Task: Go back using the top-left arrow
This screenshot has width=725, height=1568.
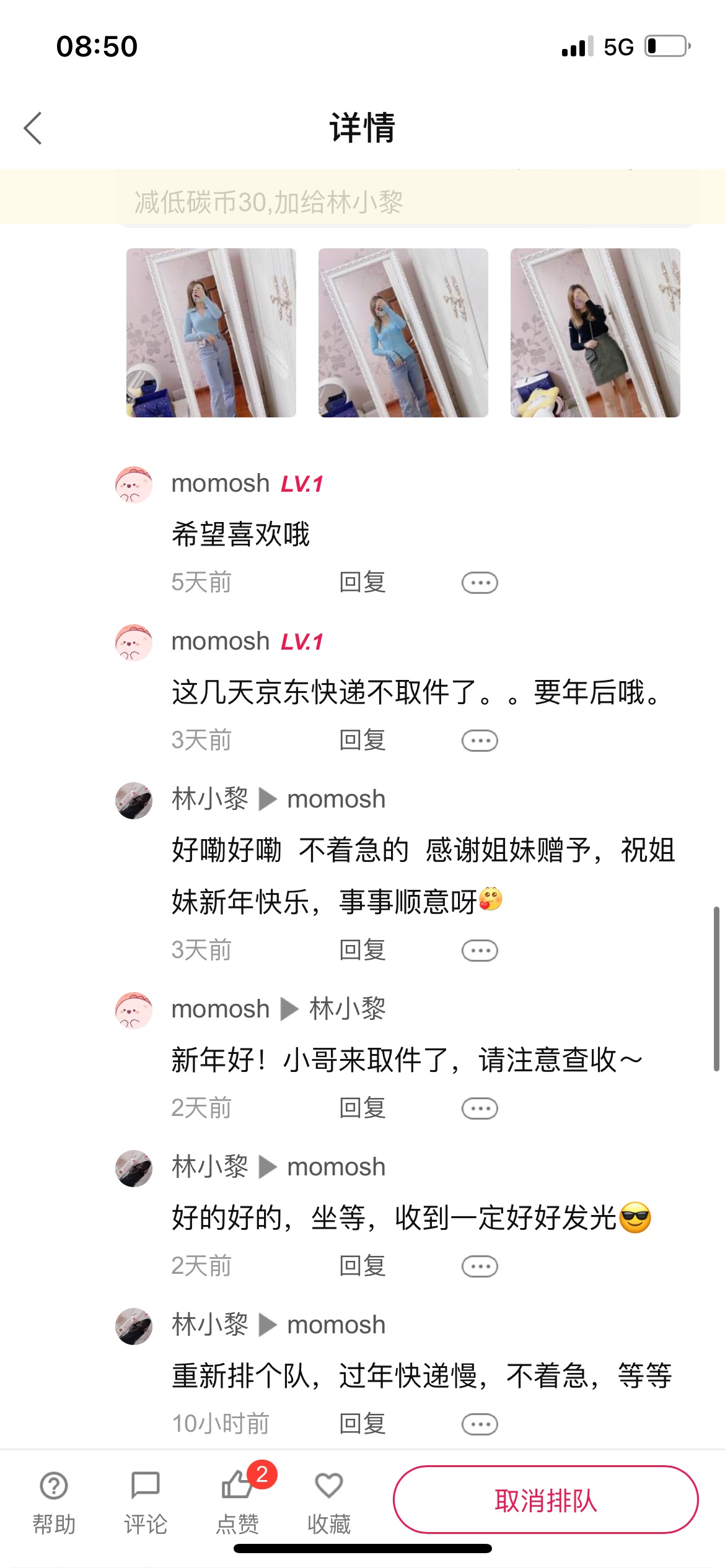Action: [x=32, y=128]
